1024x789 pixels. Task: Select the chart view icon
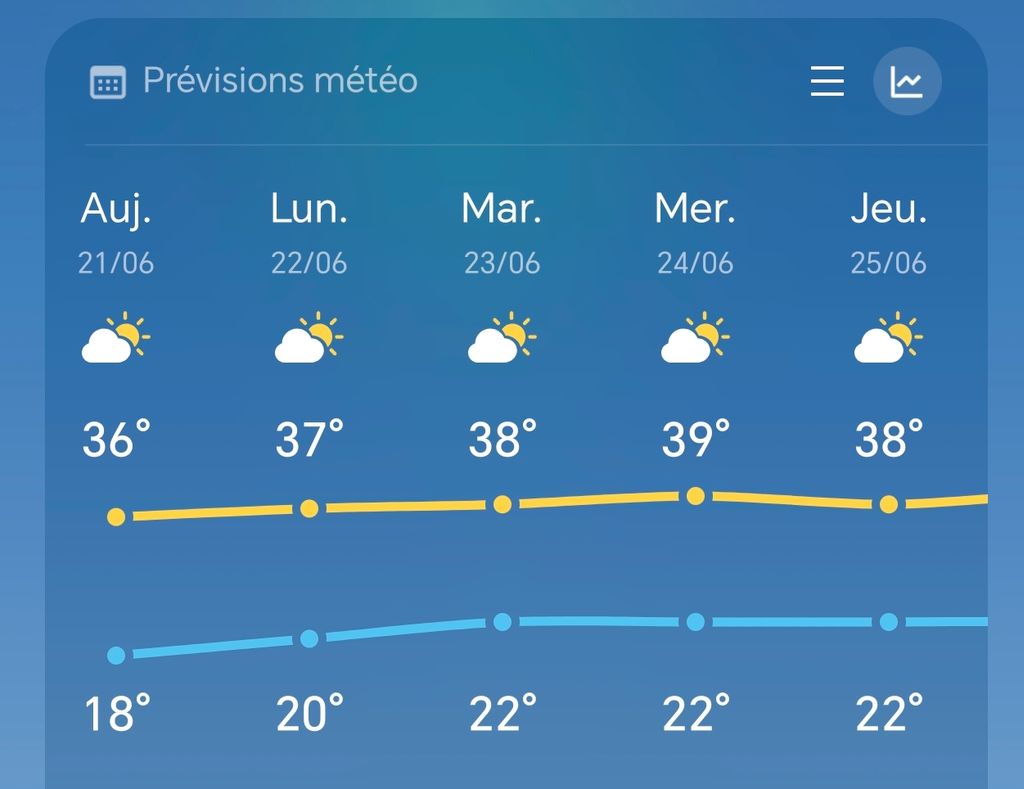[907, 81]
